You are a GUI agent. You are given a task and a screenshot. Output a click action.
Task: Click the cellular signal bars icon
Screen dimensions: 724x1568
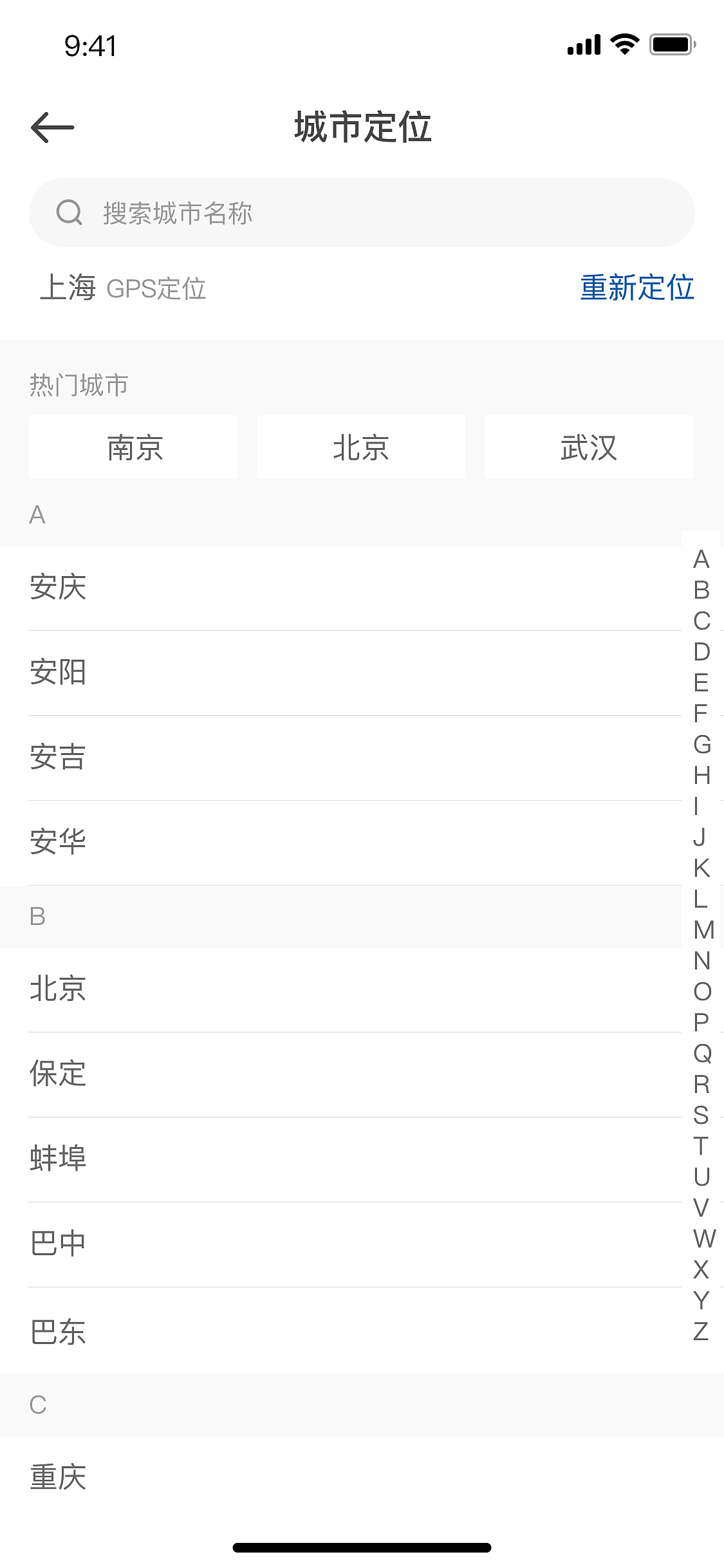click(582, 44)
